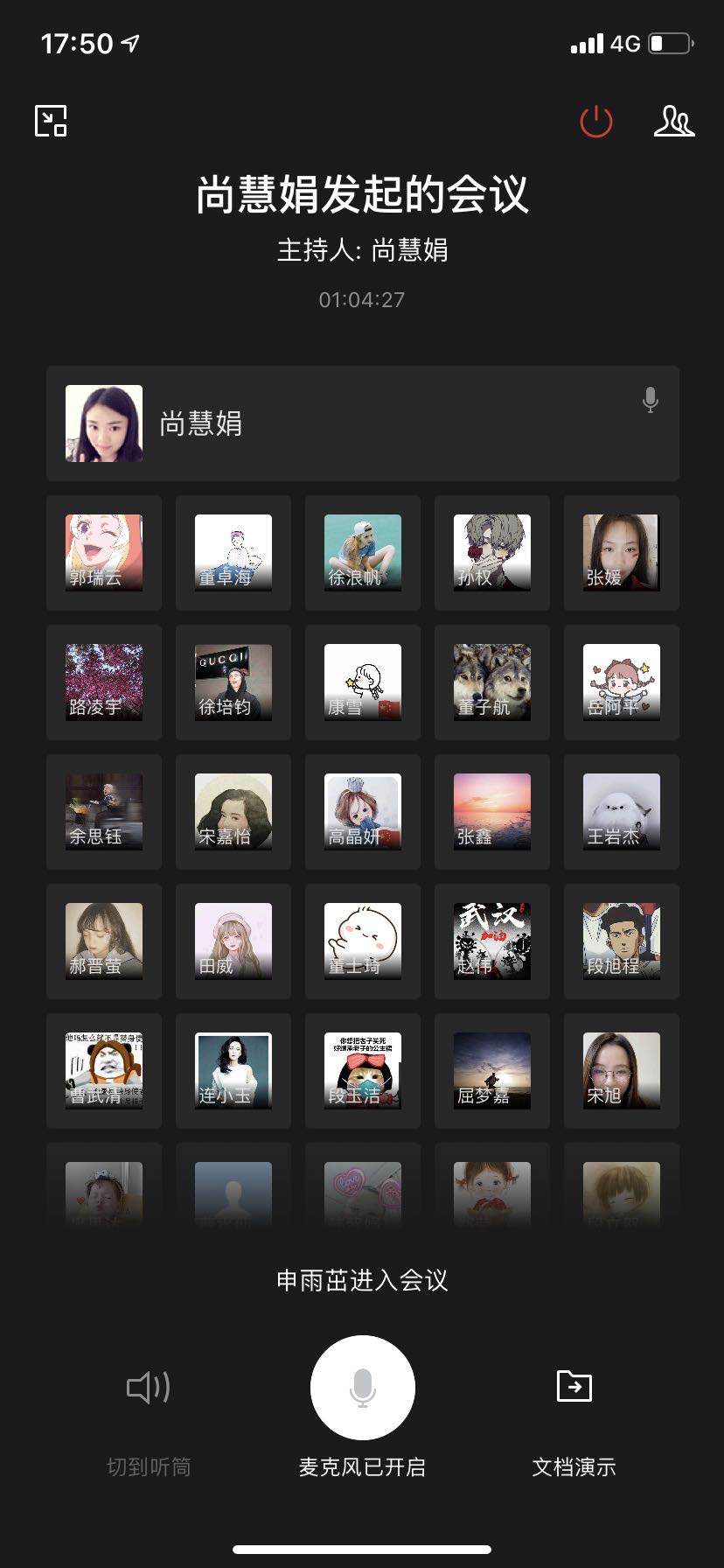This screenshot has width=724, height=1568.
Task: Open participant 宋旭's tile
Action: (x=622, y=1071)
